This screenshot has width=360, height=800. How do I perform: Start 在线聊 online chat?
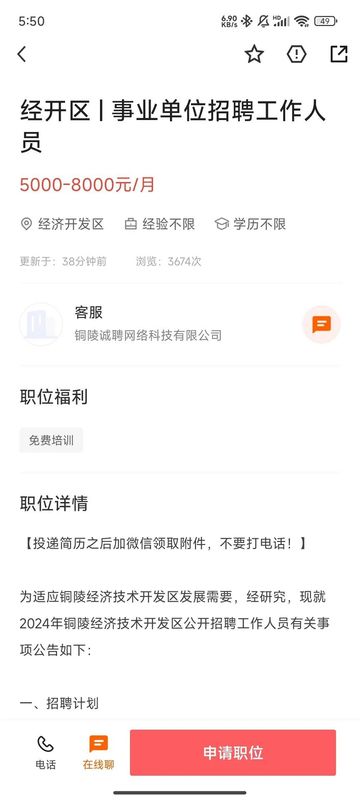(x=98, y=753)
